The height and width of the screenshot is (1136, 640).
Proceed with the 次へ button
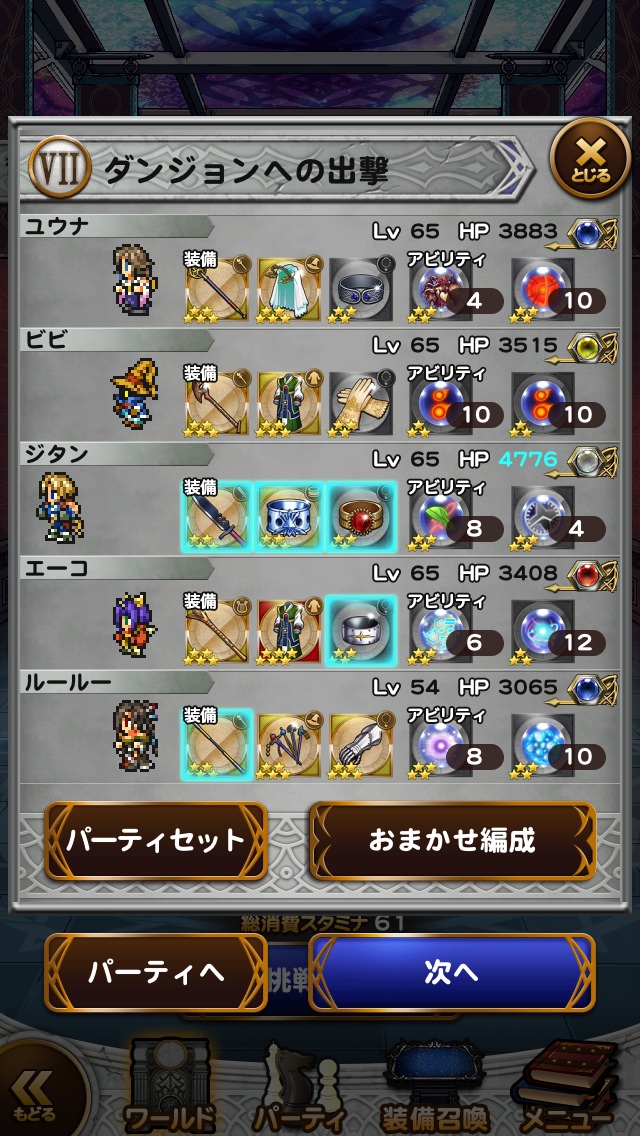(452, 973)
